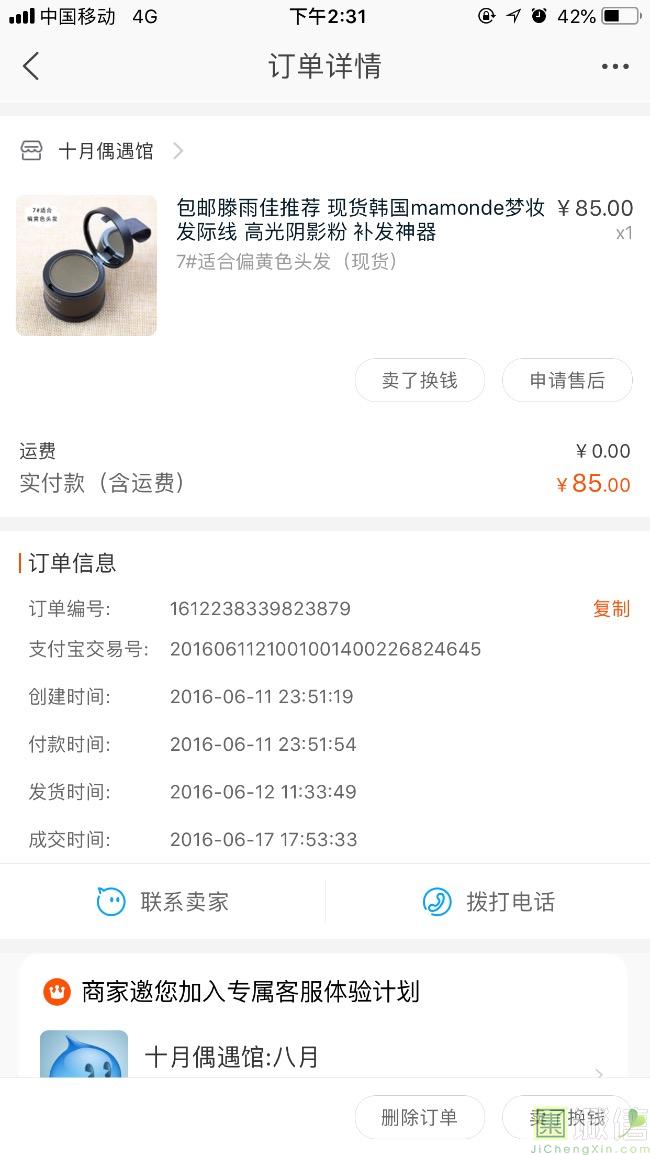Tap the 卖了换钱 button beside 申请售后
This screenshot has width=650, height=1155.
[419, 380]
